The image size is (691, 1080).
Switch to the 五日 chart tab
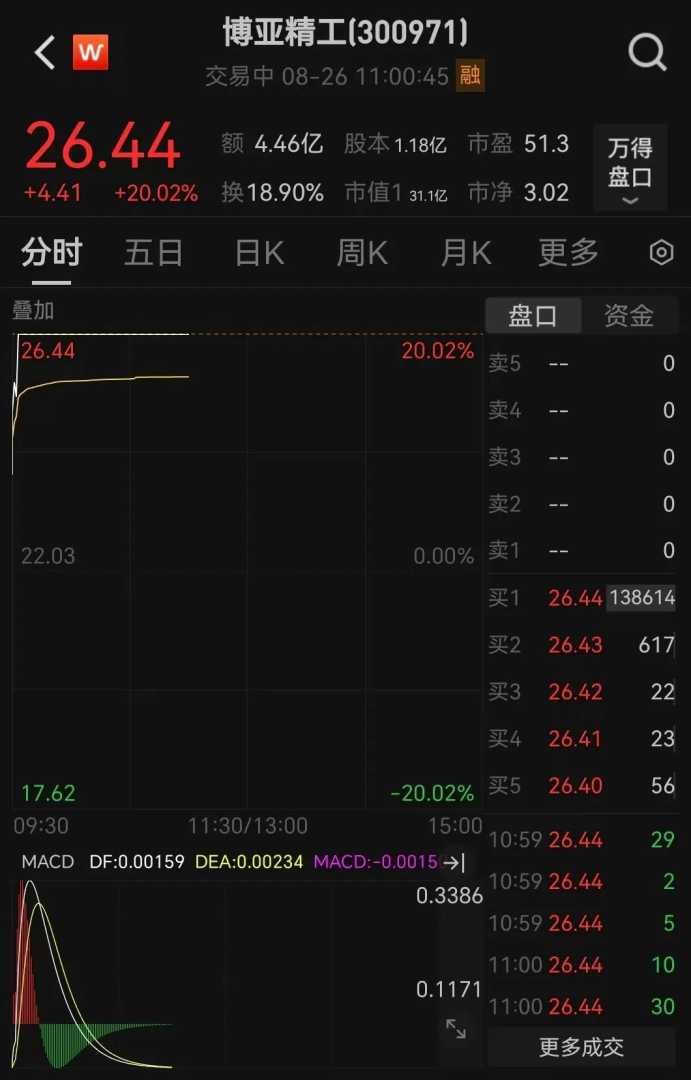(153, 253)
